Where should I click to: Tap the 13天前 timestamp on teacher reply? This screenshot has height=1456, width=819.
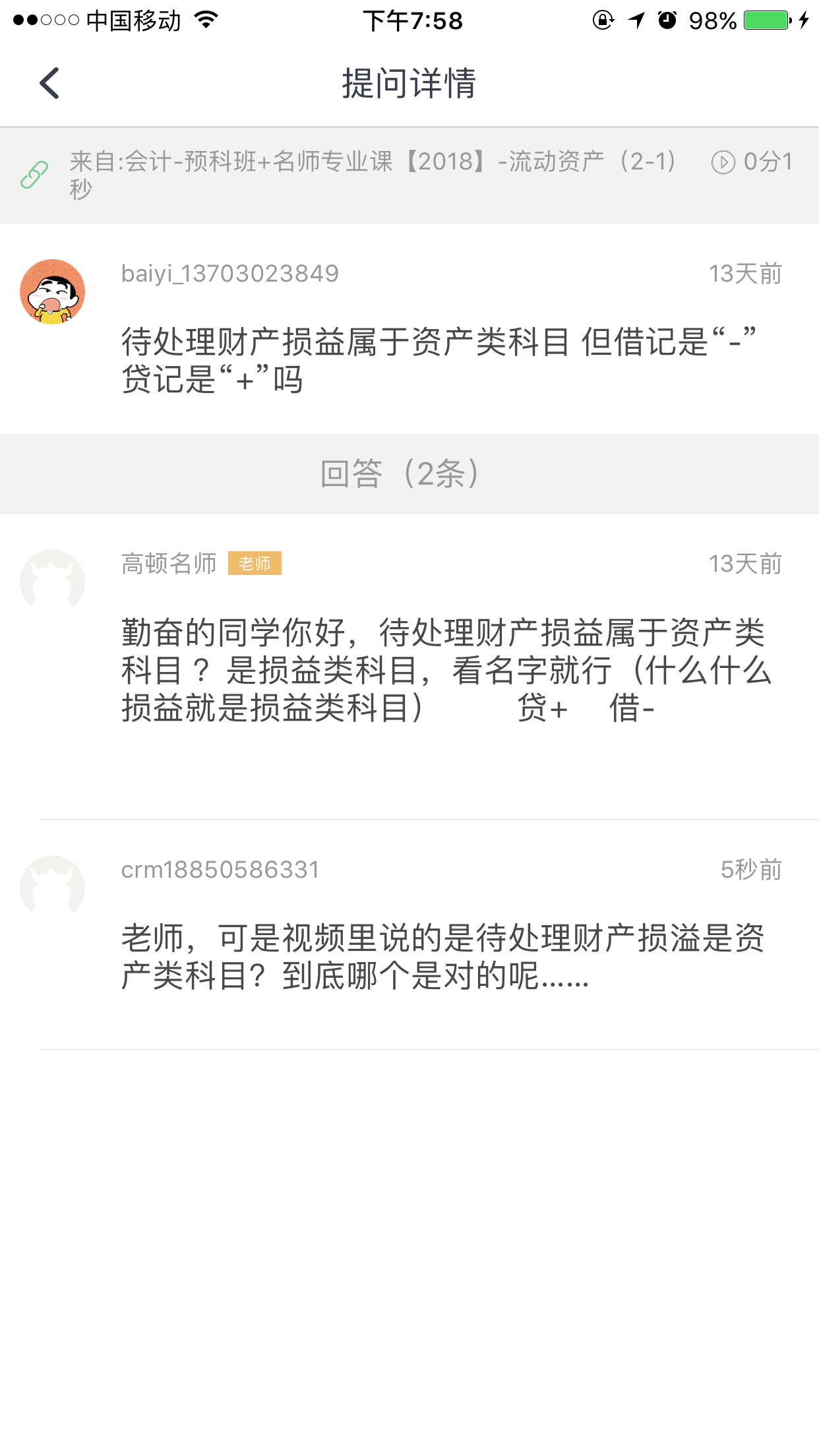[x=746, y=563]
